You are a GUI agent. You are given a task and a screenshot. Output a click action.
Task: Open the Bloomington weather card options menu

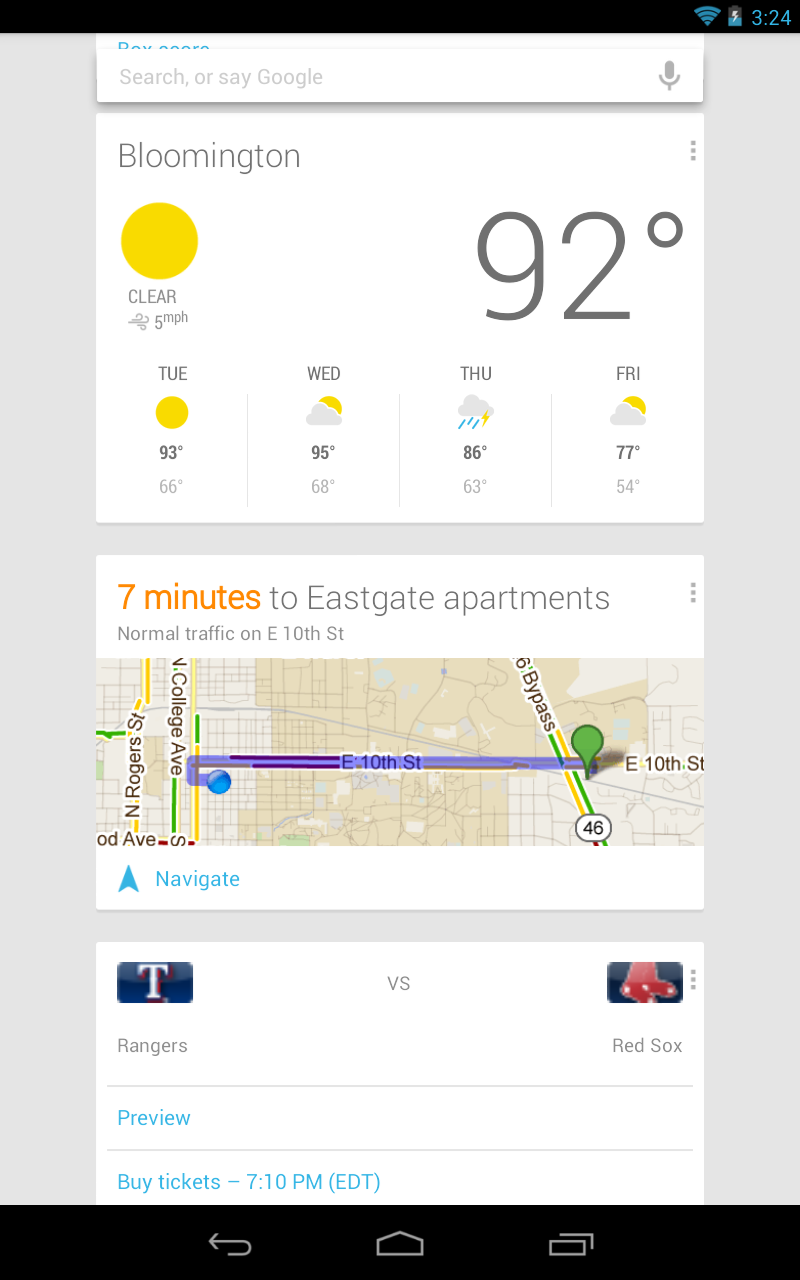(692, 151)
